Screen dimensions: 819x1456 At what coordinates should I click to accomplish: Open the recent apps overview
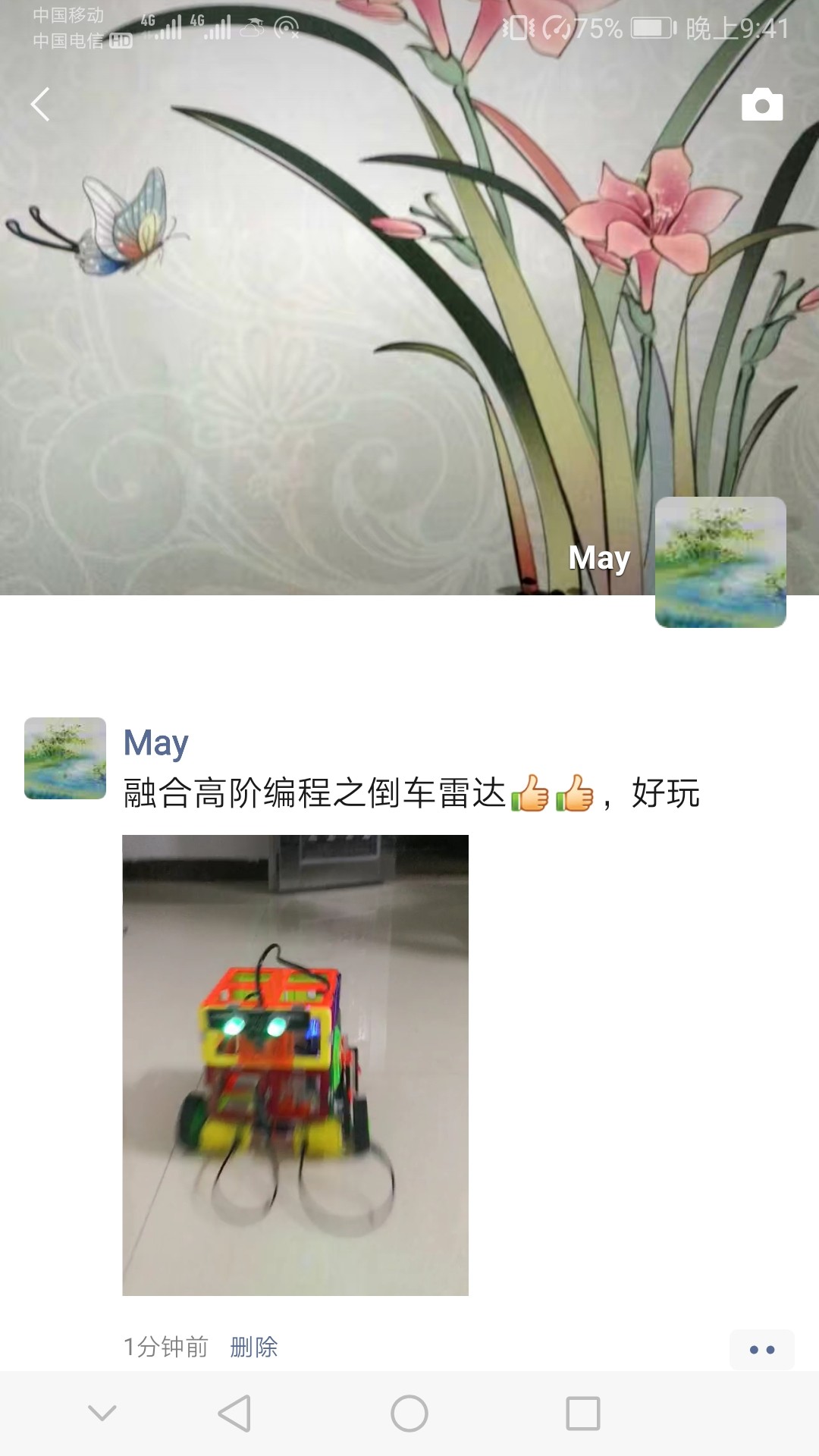[582, 1414]
